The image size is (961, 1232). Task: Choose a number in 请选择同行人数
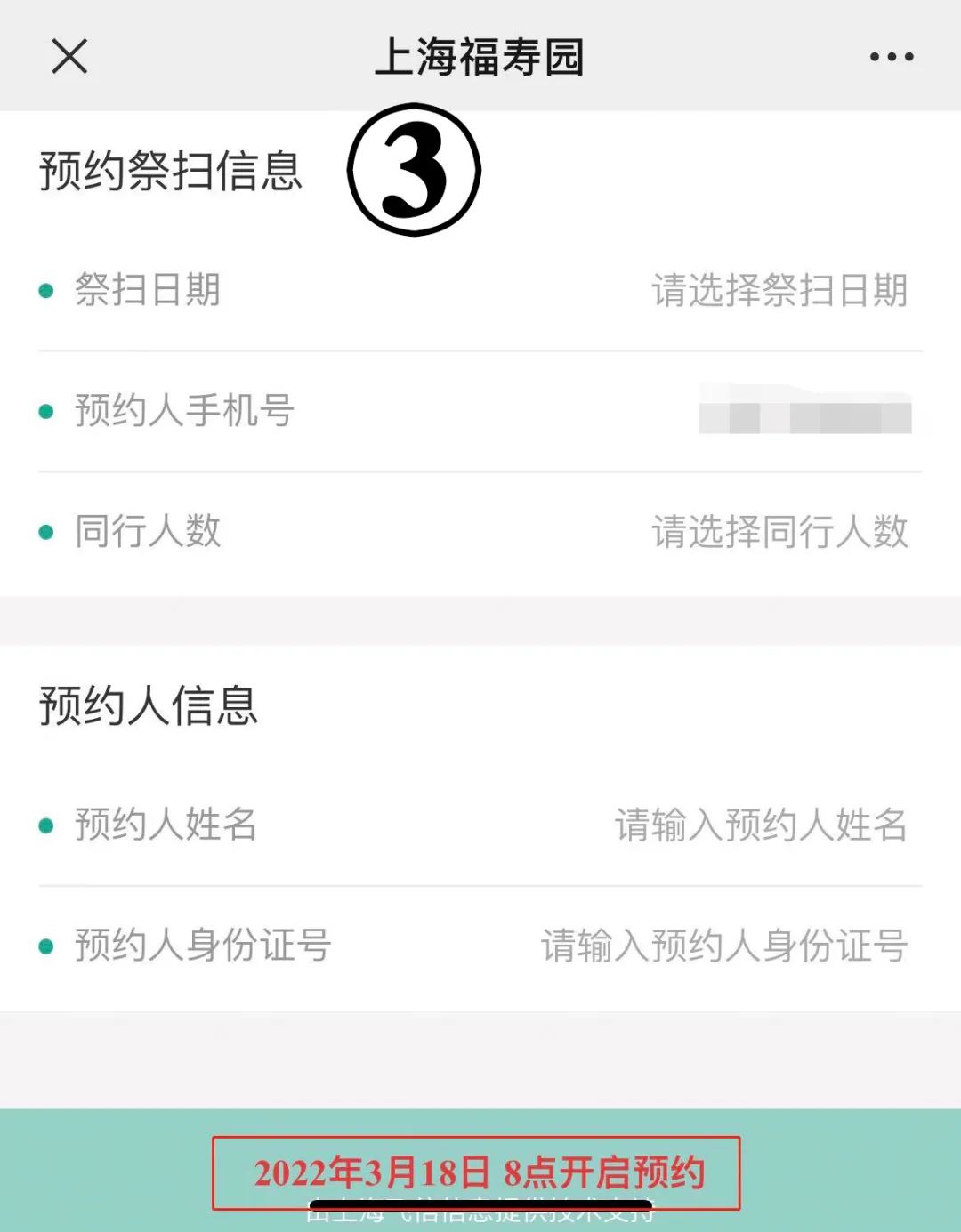point(779,532)
